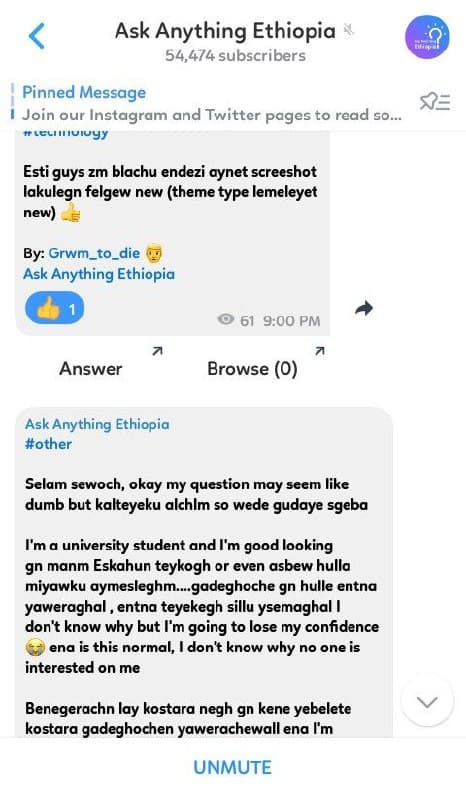
Task: Forward the 9:00 PM post with share arrow
Action: coord(363,308)
